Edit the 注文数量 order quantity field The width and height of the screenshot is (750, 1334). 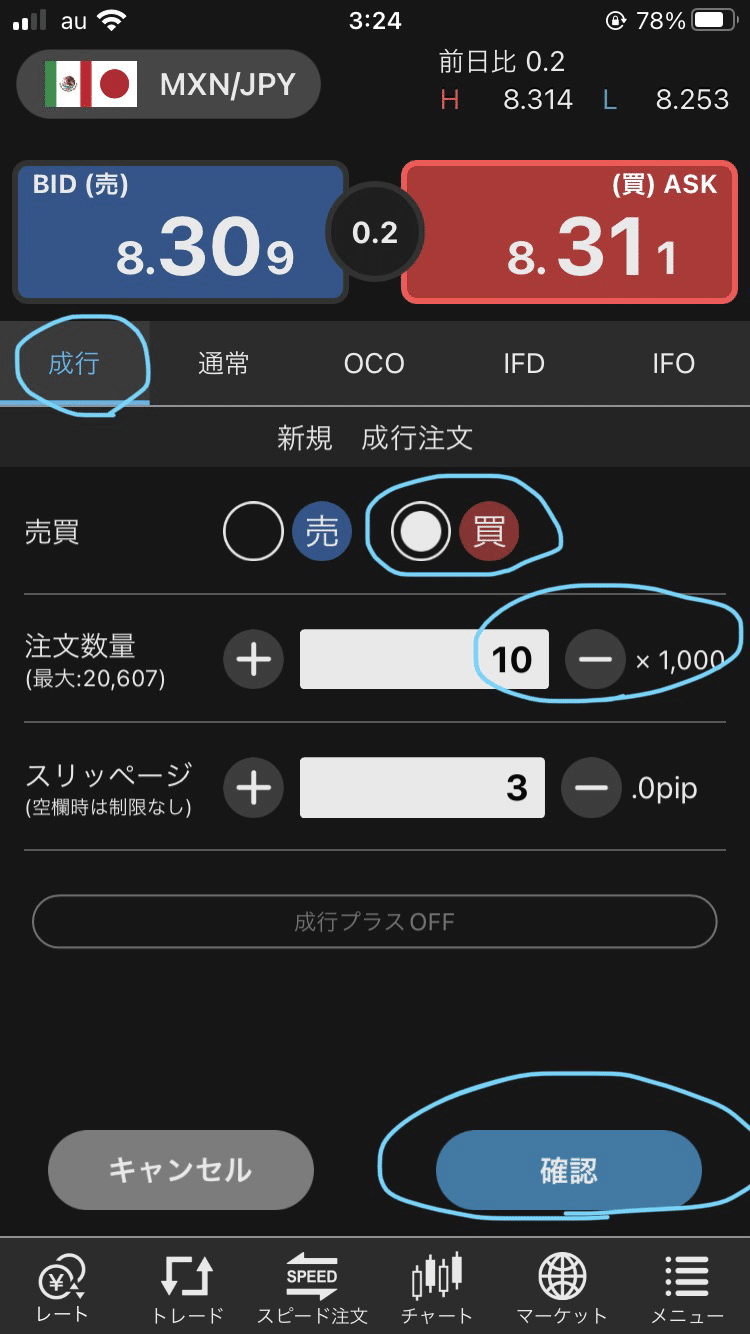[424, 659]
